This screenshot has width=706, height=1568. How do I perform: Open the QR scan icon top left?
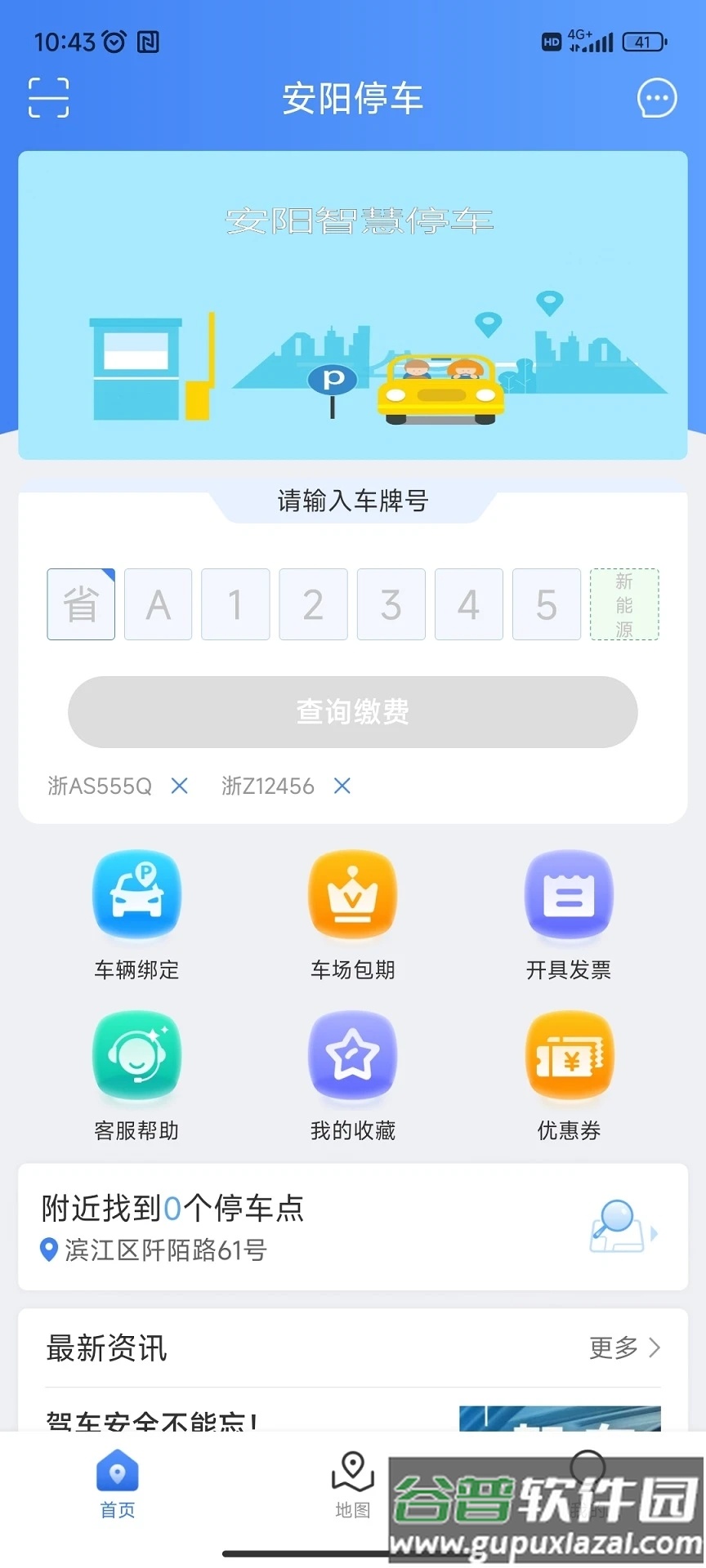pyautogui.click(x=47, y=97)
